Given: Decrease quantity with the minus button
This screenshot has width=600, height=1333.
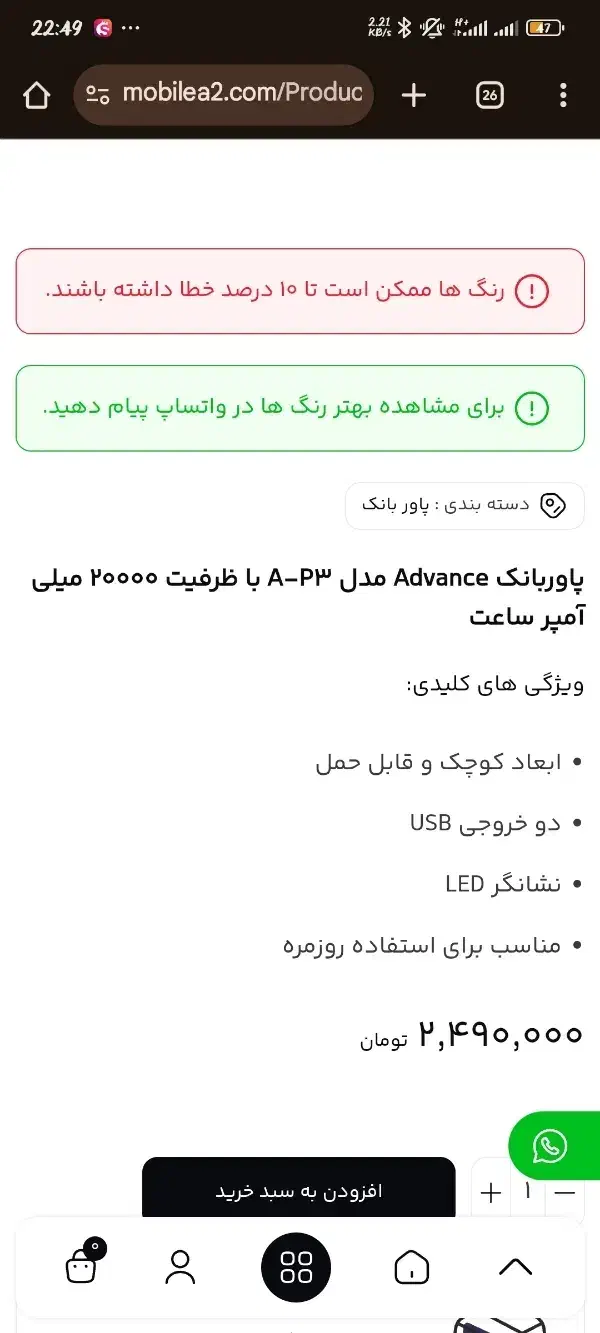Looking at the screenshot, I should point(565,1192).
